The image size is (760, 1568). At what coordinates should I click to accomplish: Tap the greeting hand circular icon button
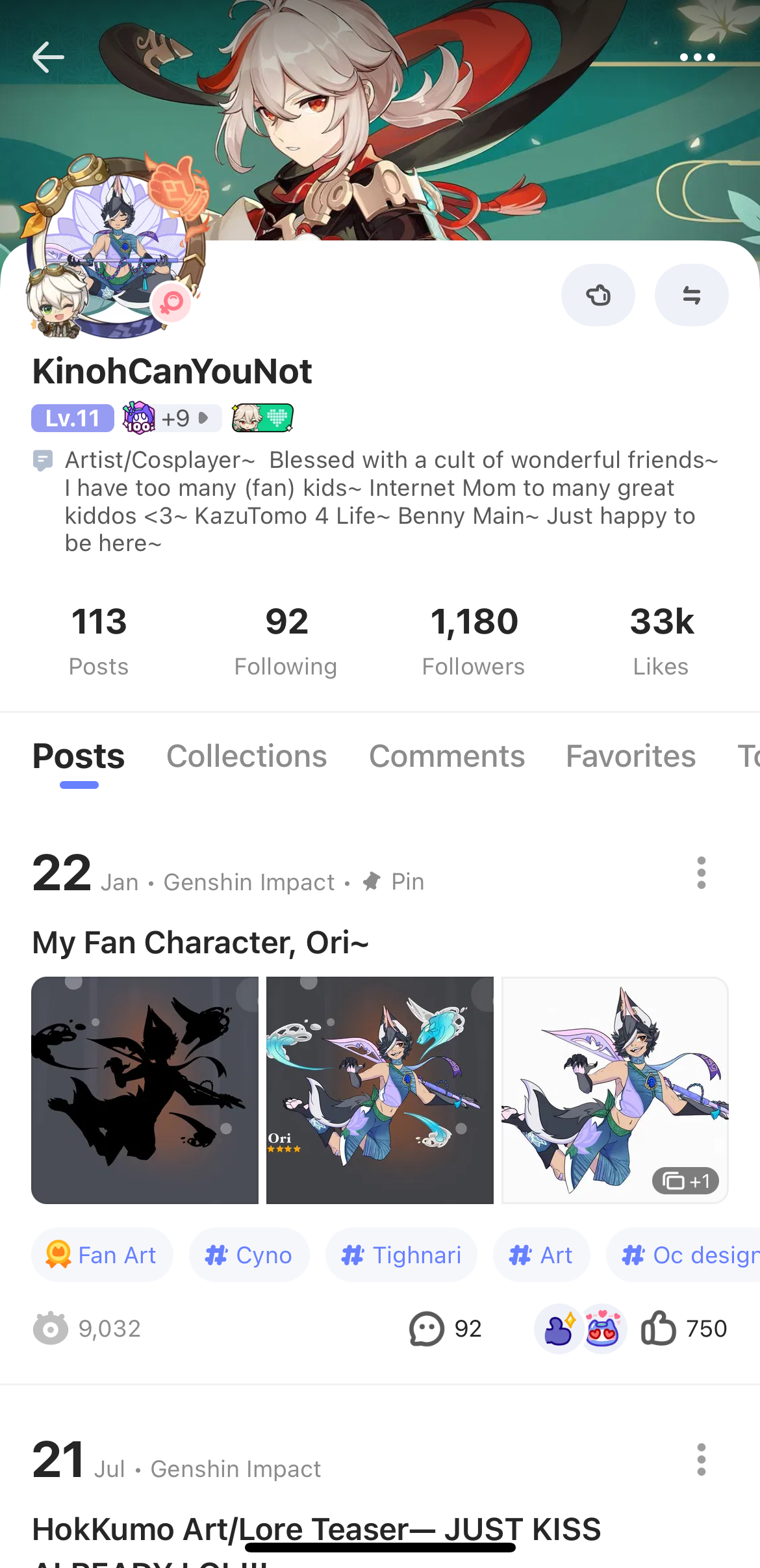598,294
